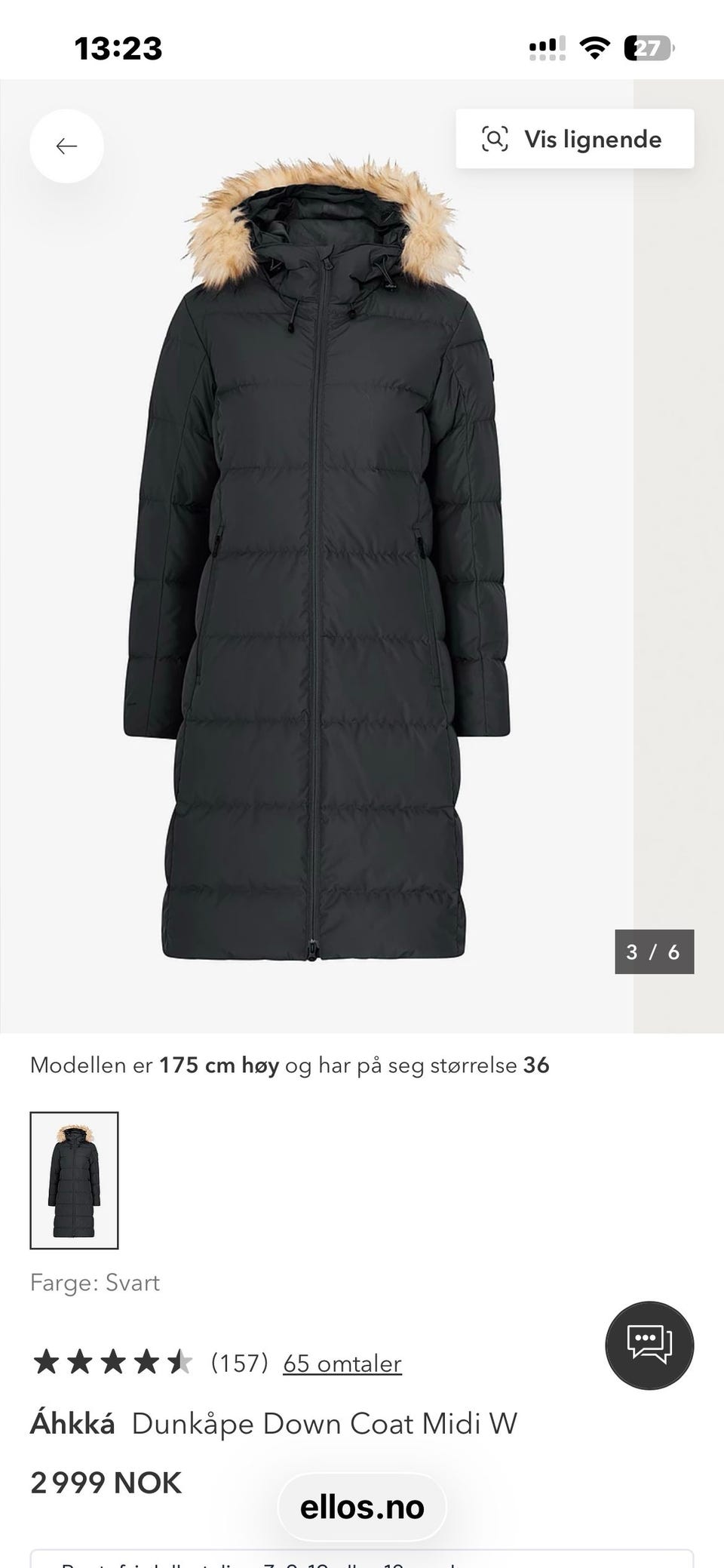Open the 65 omtaler reviews link
Viewport: 724px width, 1568px height.
click(x=342, y=1364)
